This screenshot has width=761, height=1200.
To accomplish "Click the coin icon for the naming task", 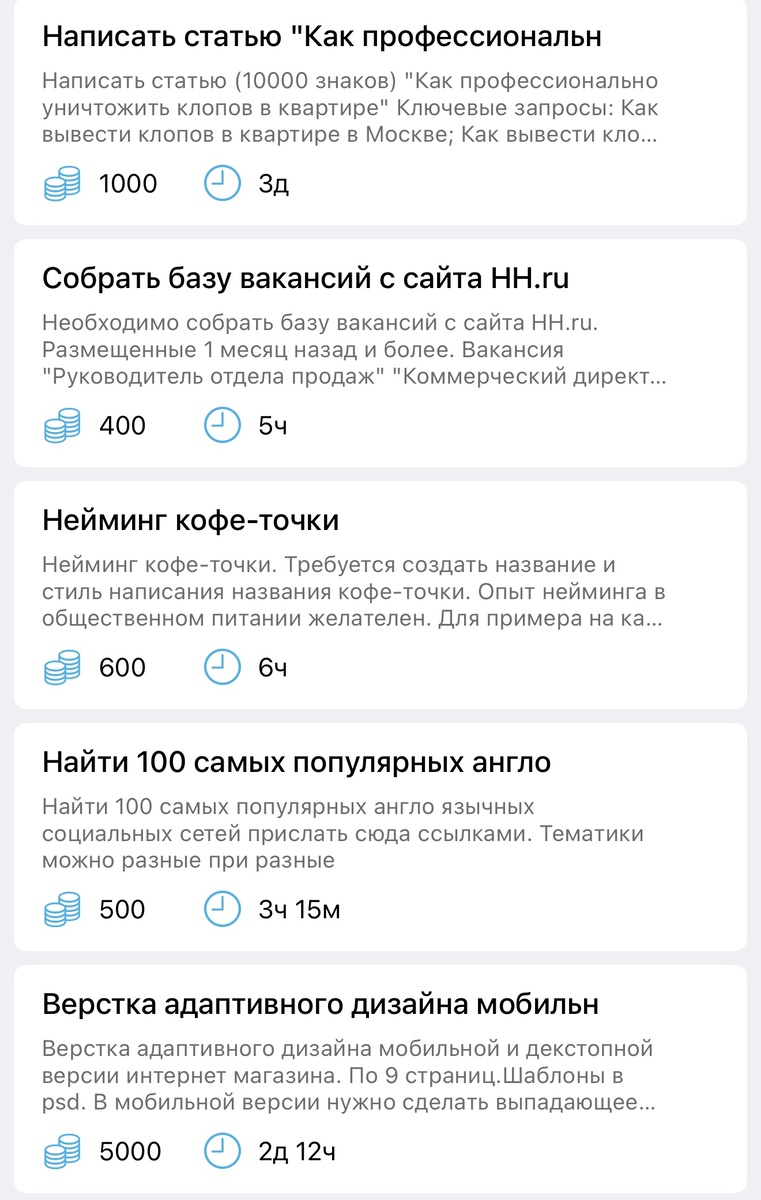I will 60,667.
